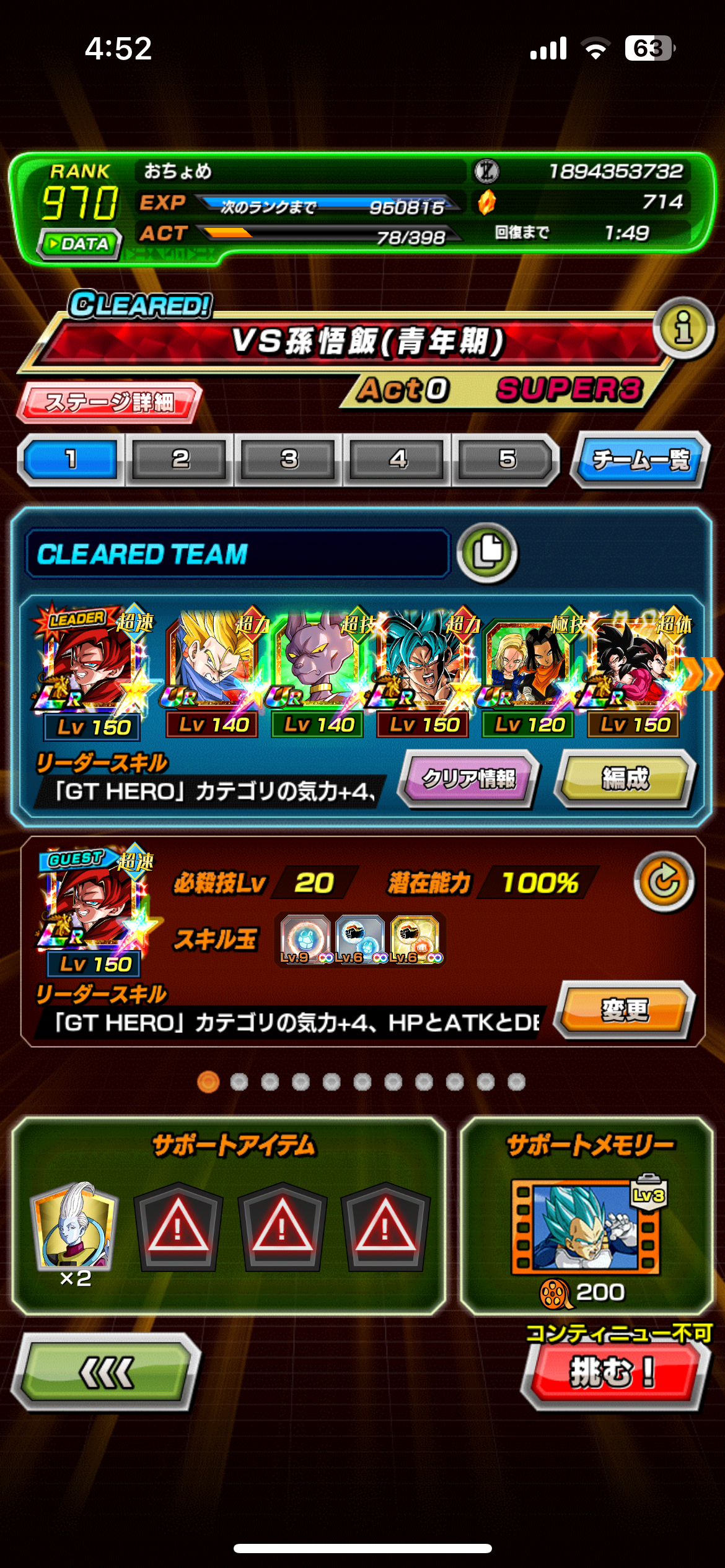Go back with the green arrow button

(x=107, y=1372)
